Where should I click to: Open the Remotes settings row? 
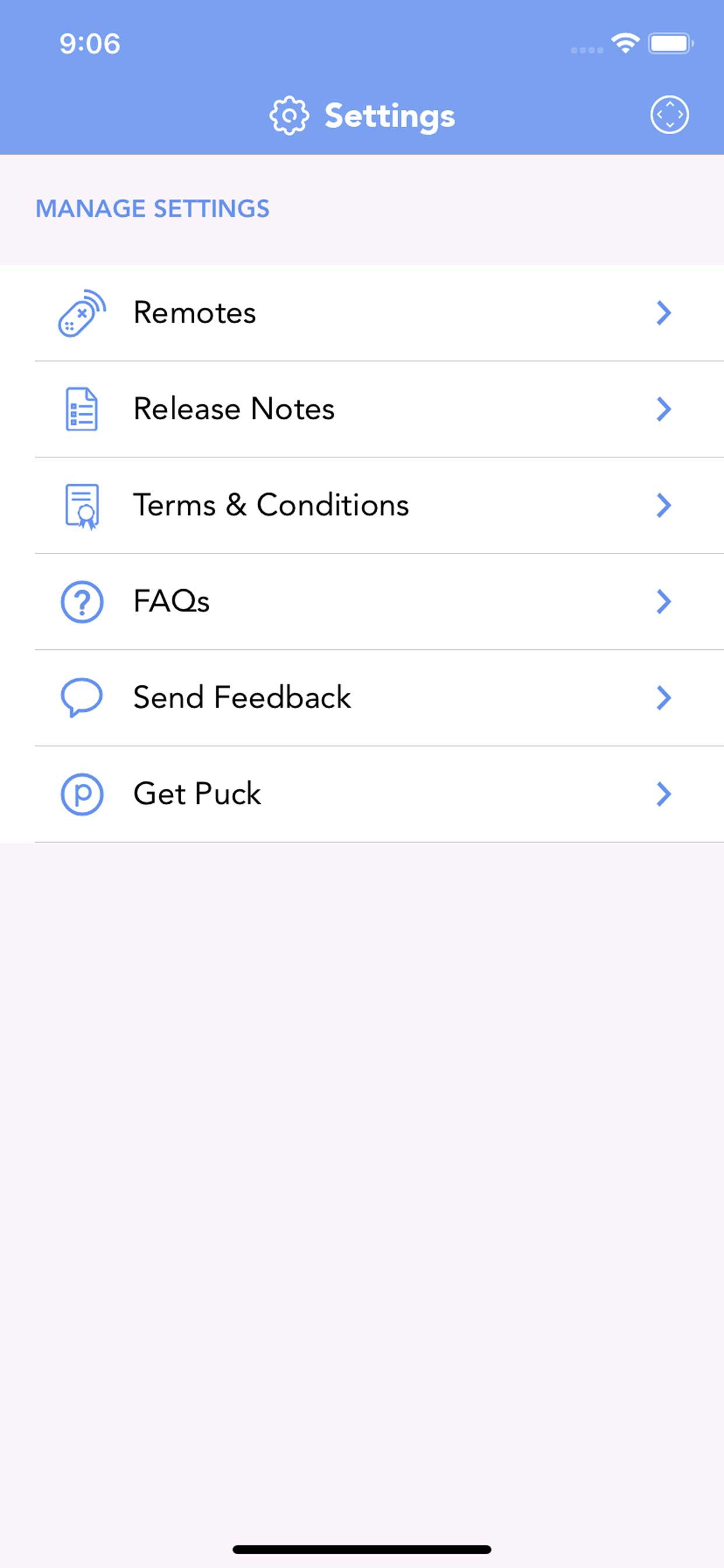[x=362, y=313]
